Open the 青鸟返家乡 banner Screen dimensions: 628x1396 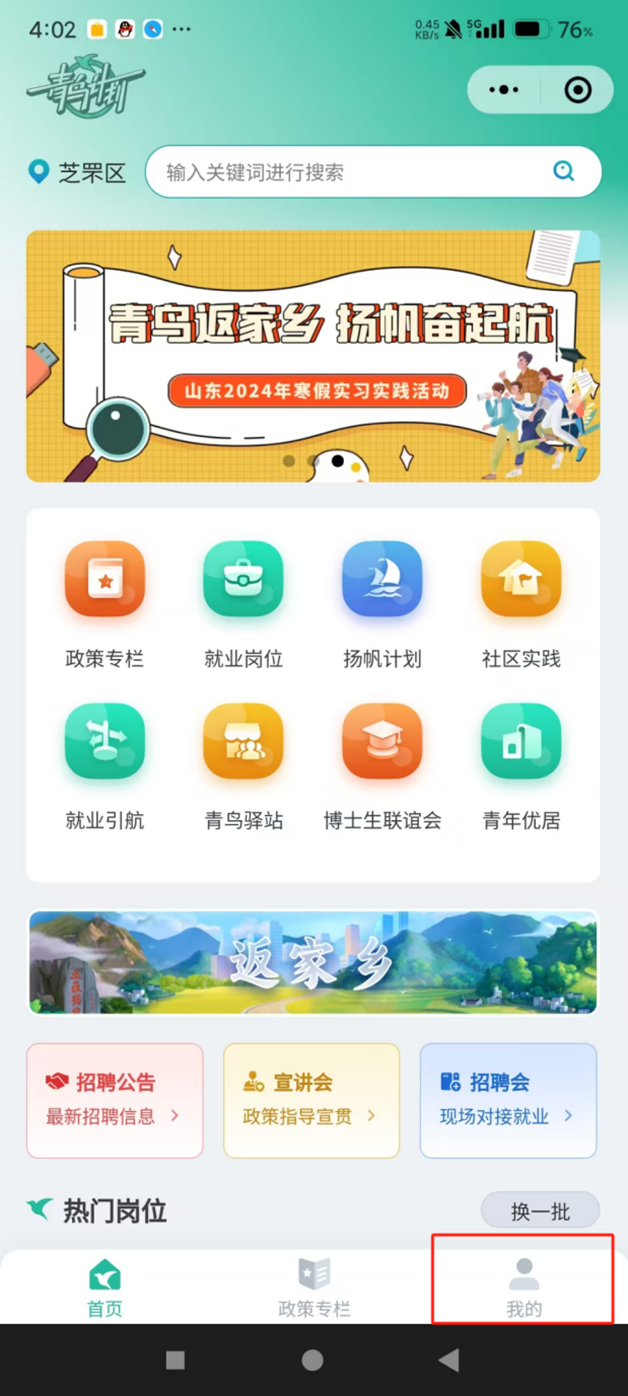tap(313, 356)
